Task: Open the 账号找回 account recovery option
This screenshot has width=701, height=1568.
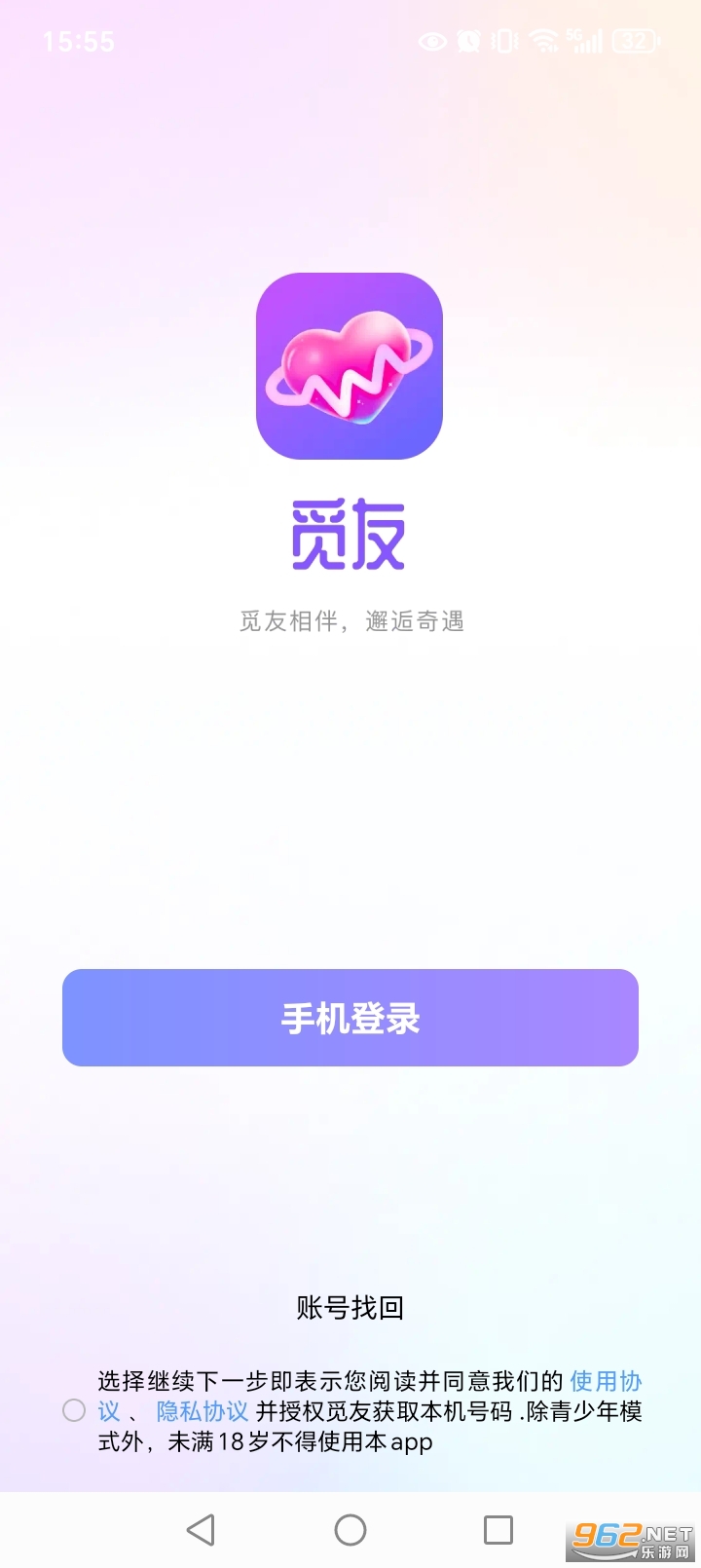Action: click(x=350, y=1309)
